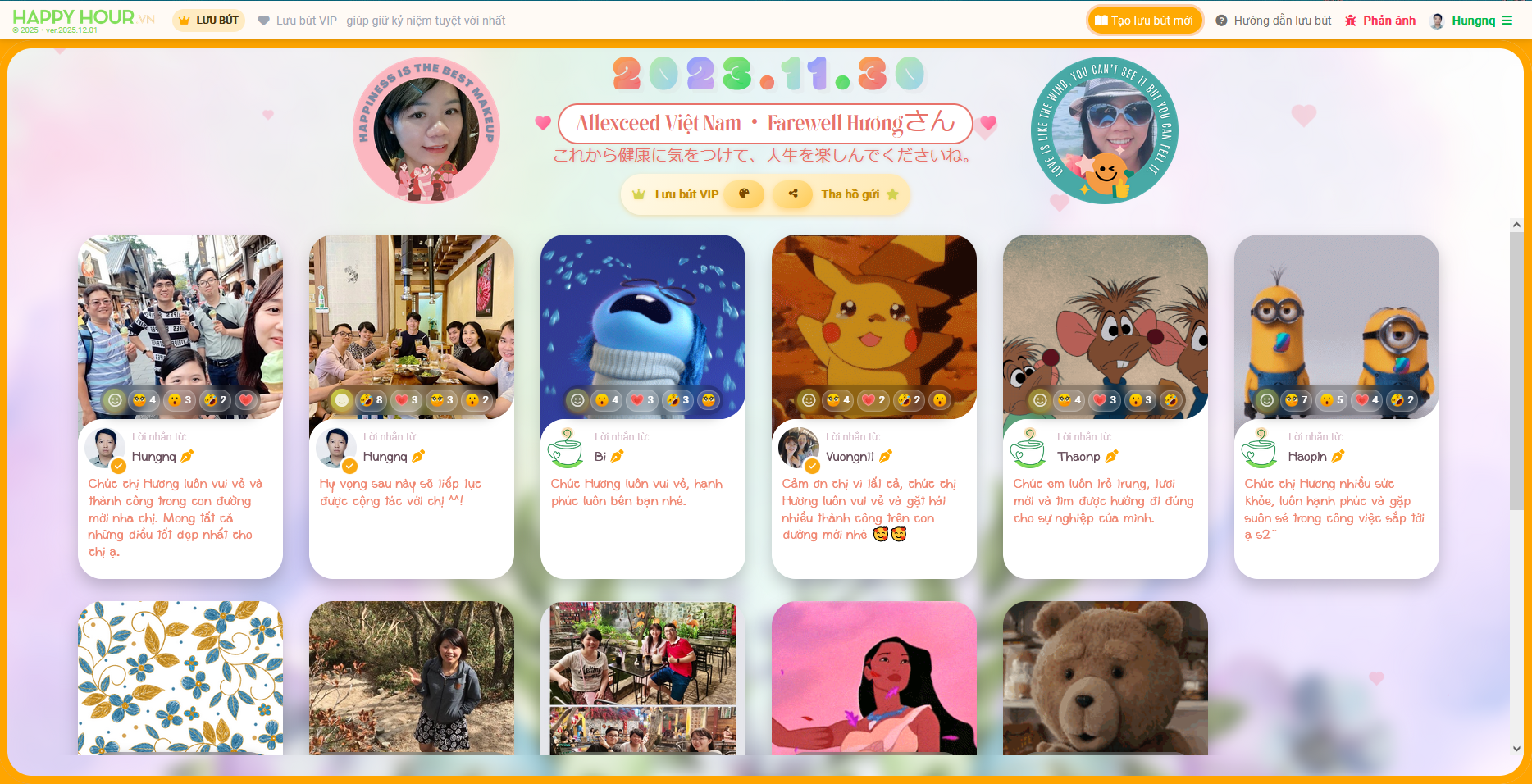Click the scrollbar down arrow

[1516, 748]
